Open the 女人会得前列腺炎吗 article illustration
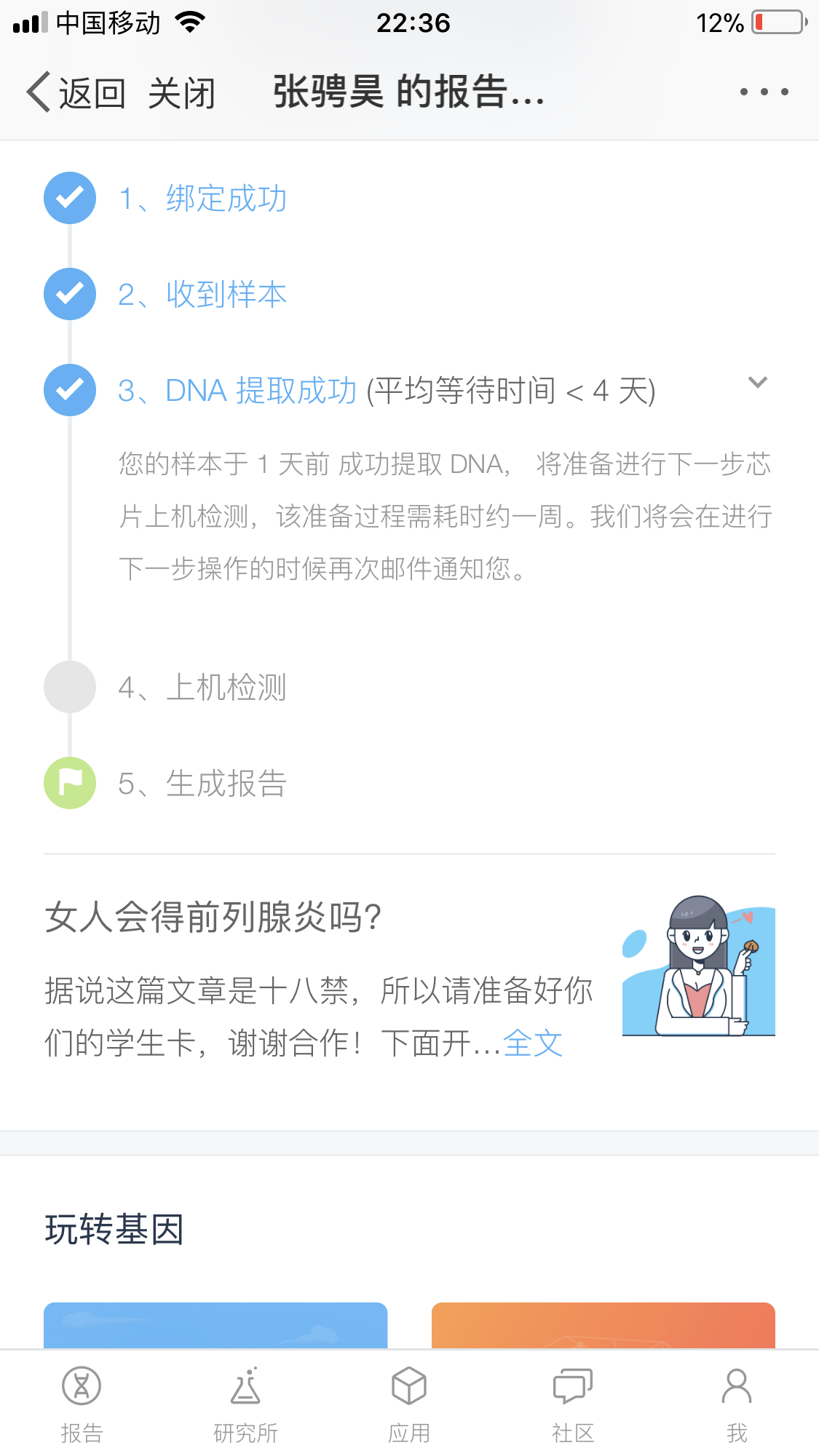The height and width of the screenshot is (1456, 819). (698, 966)
